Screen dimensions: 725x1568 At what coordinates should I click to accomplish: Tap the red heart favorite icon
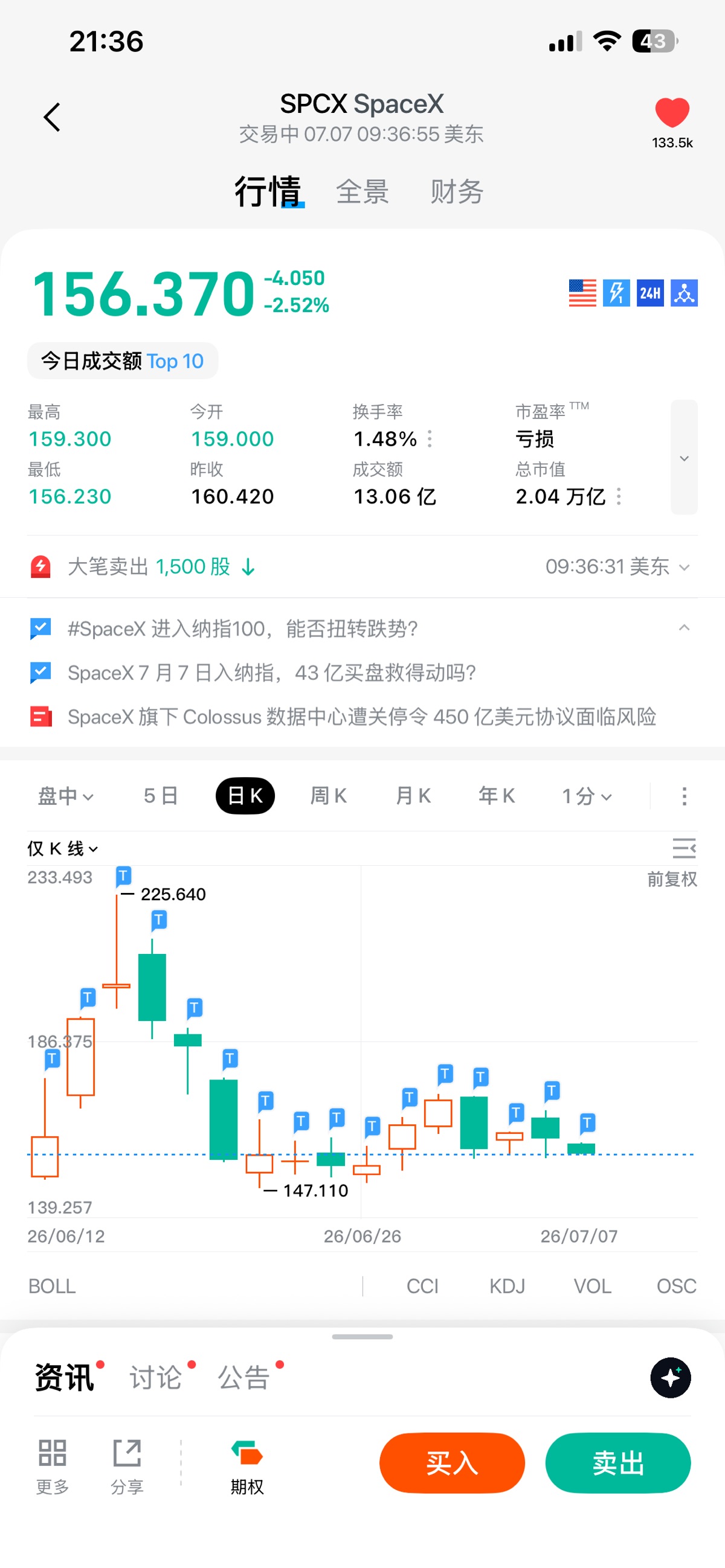pyautogui.click(x=672, y=113)
